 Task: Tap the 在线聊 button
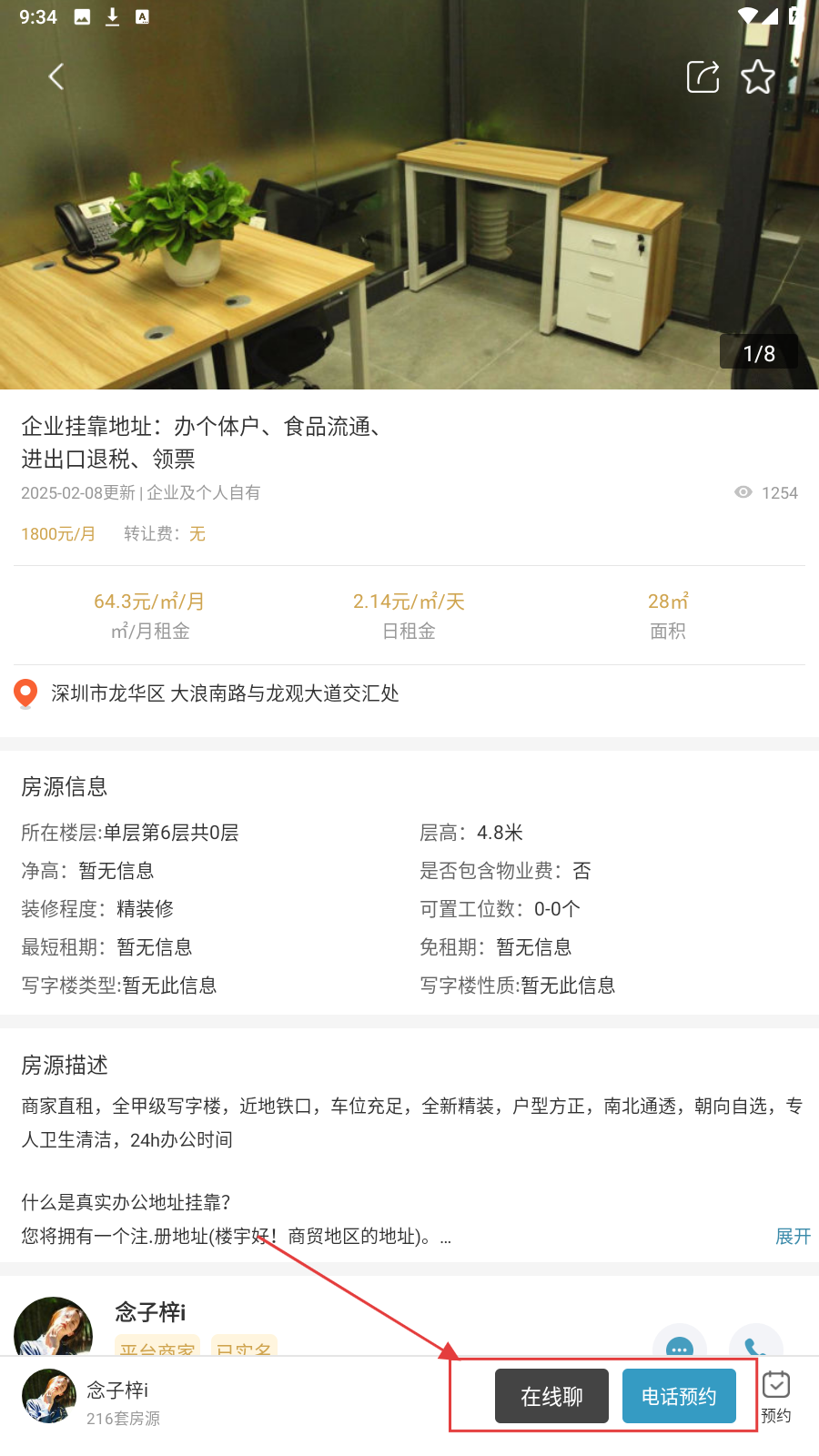point(551,1396)
